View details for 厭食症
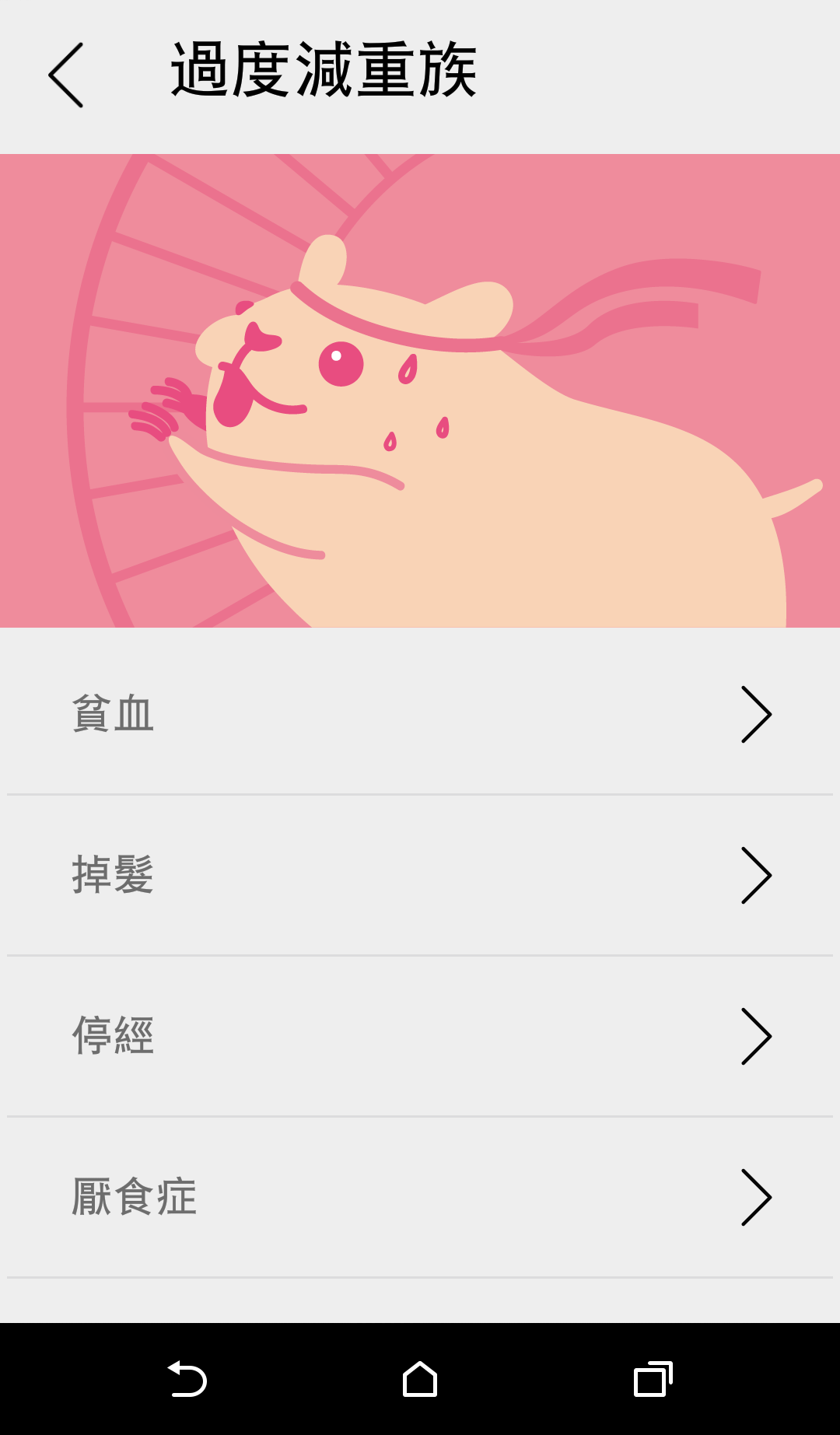This screenshot has width=840, height=1435. pos(420,1198)
